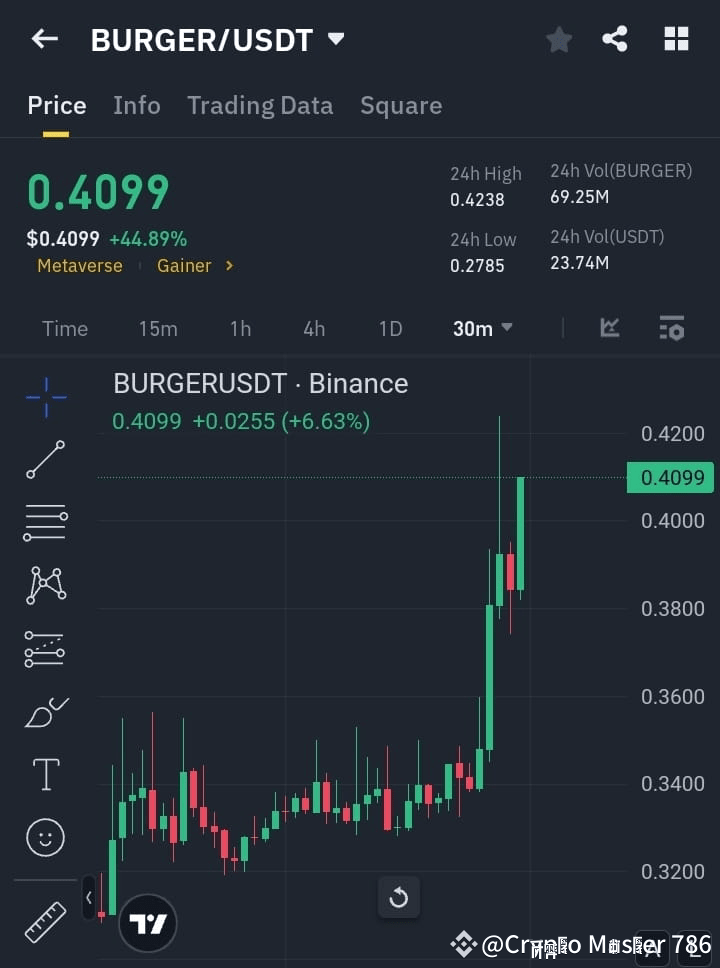Click the share icon
This screenshot has width=720, height=968.
click(616, 39)
